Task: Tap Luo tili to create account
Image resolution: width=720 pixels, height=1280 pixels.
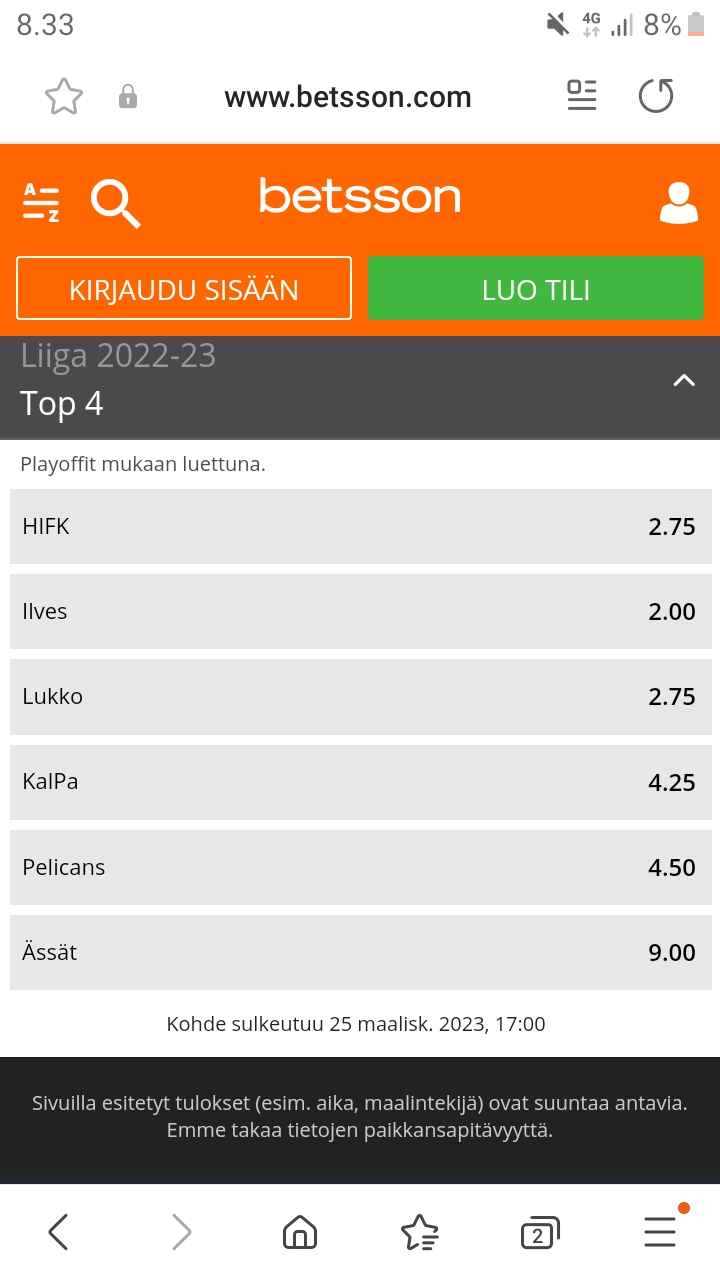Action: (536, 289)
